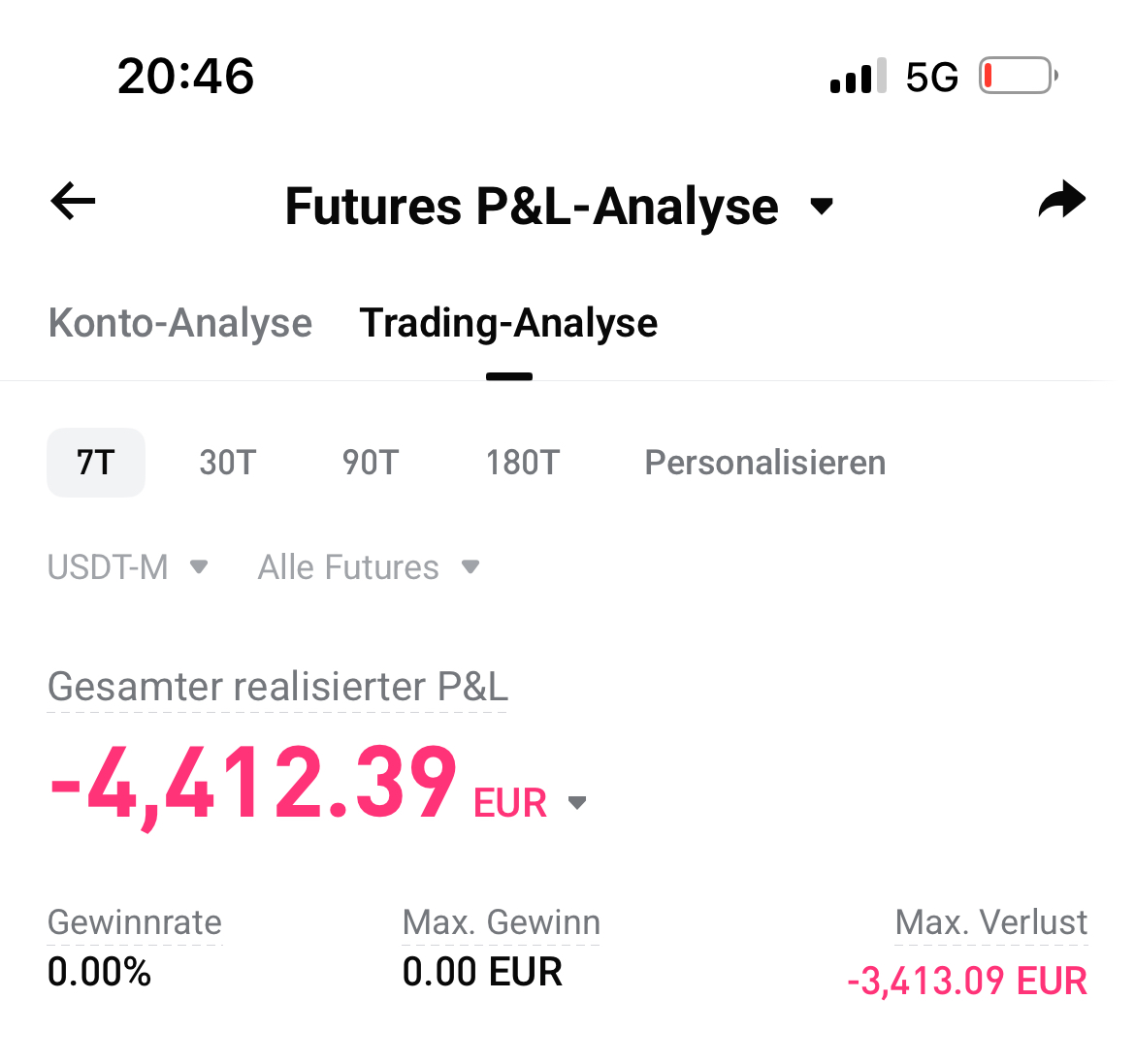Open Personalisieren custom date range
The height and width of the screenshot is (1064, 1135).
tap(764, 463)
